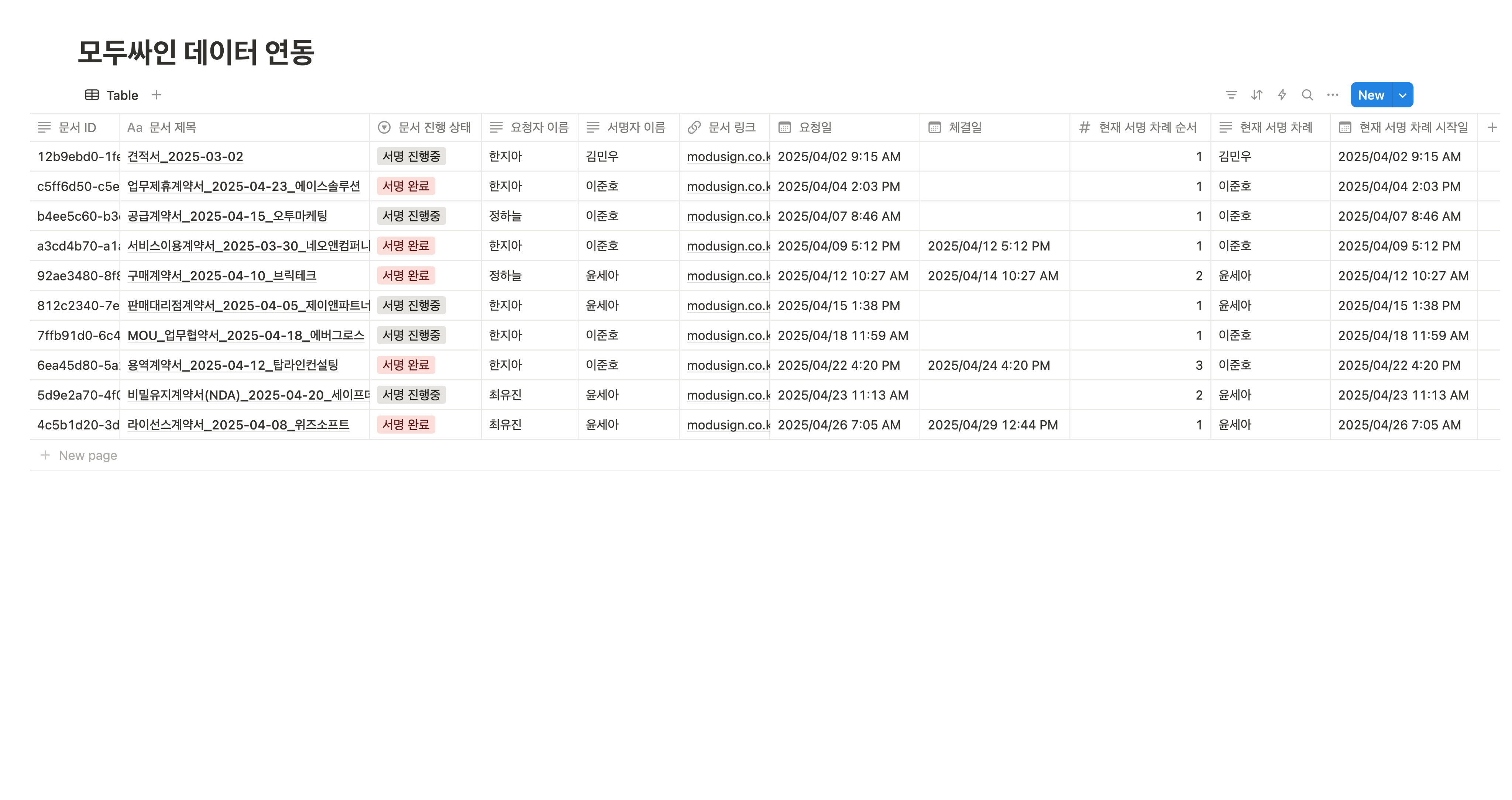Open the filter icon in the toolbar

1231,95
